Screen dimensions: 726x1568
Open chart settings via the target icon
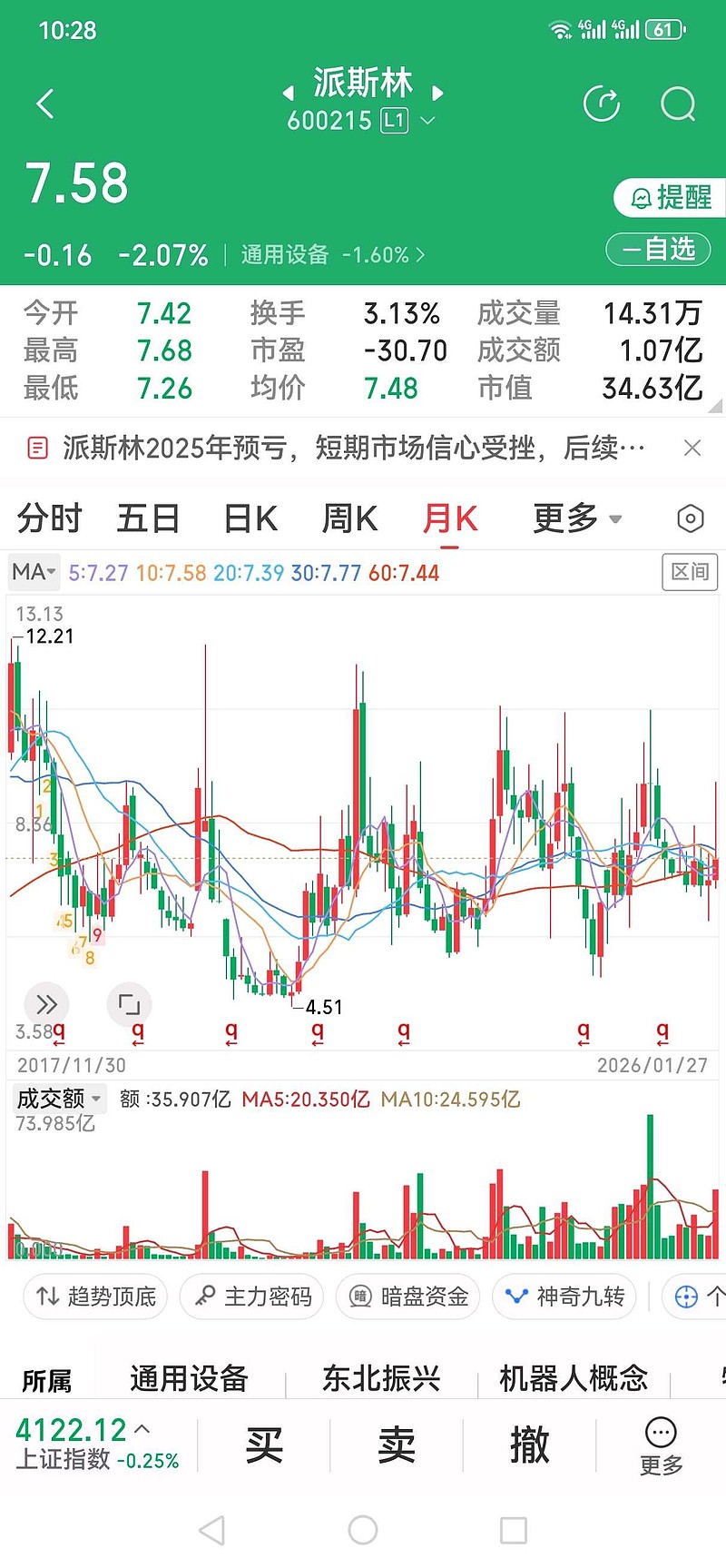coord(689,518)
